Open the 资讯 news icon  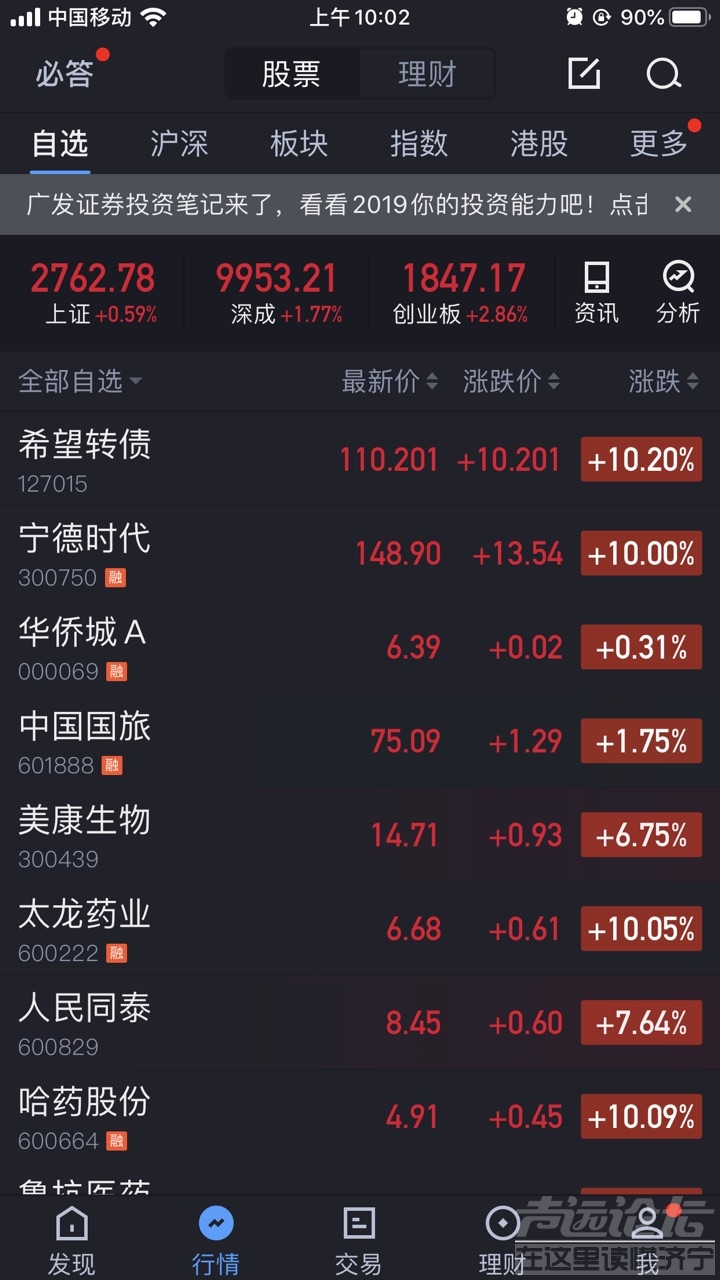pos(597,292)
